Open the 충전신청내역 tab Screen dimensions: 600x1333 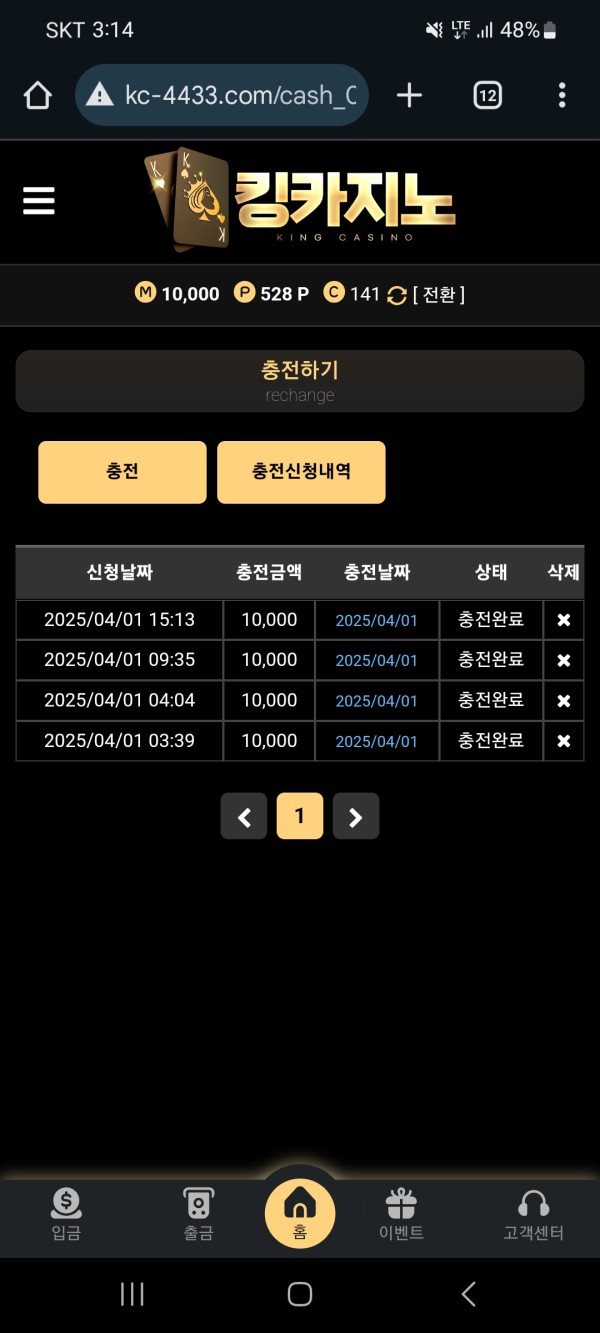point(301,472)
